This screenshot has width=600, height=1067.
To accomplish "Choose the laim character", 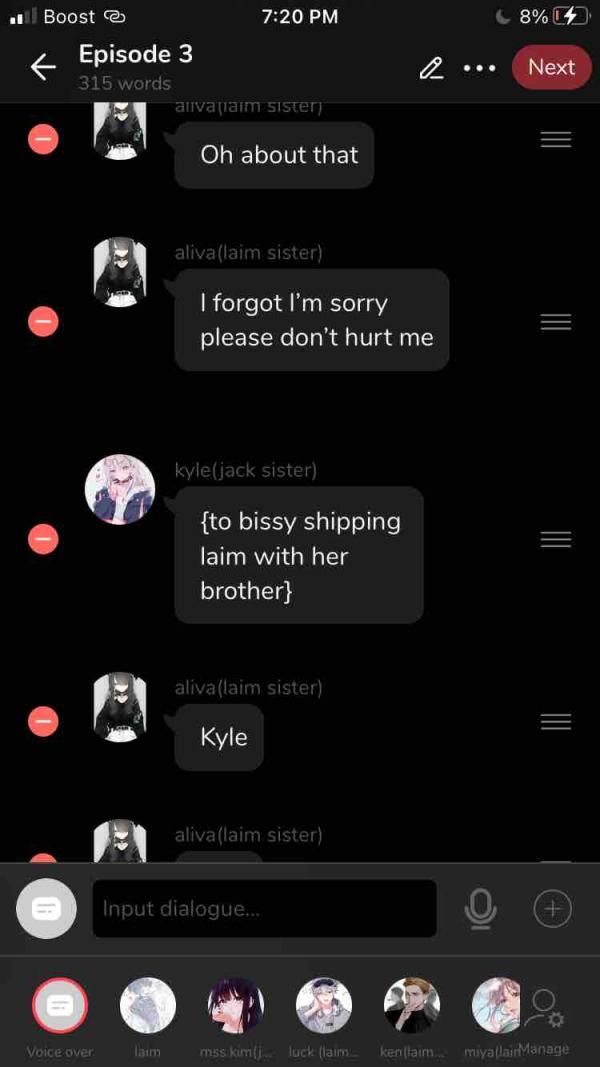I will 148,1006.
